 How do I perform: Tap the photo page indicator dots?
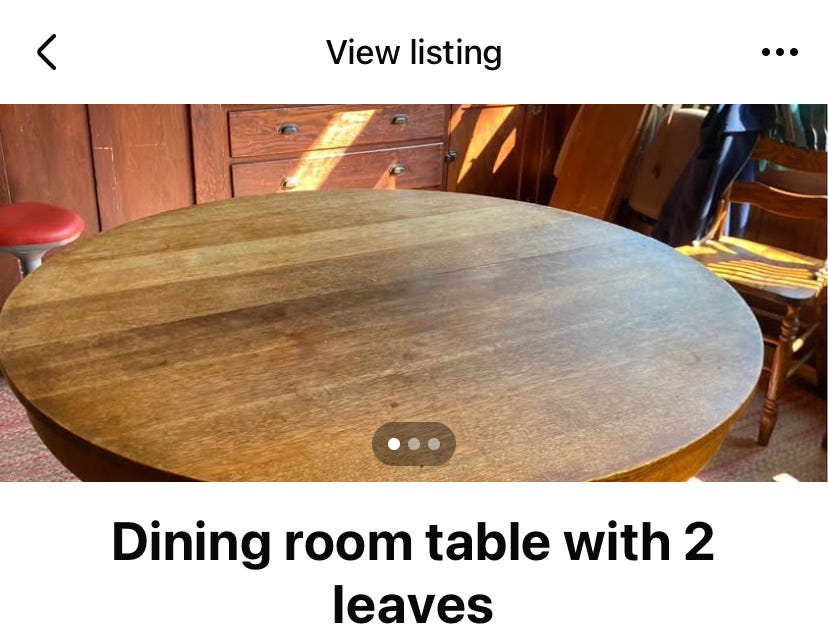click(x=414, y=443)
